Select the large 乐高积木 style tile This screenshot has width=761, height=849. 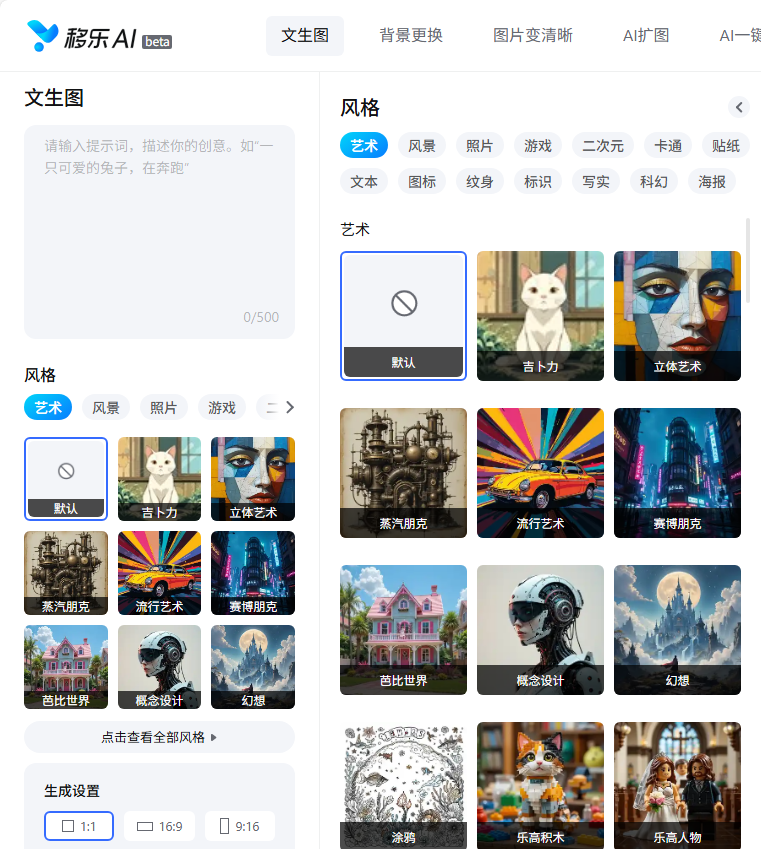click(x=540, y=785)
